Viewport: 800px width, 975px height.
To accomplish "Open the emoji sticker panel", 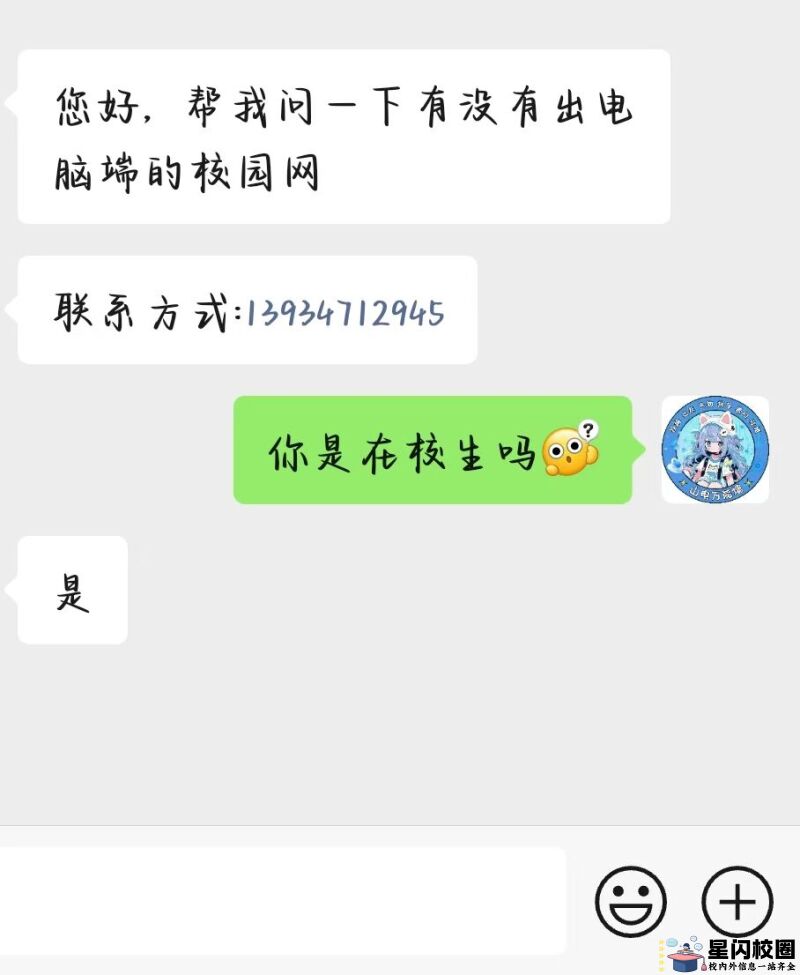I will tap(631, 901).
